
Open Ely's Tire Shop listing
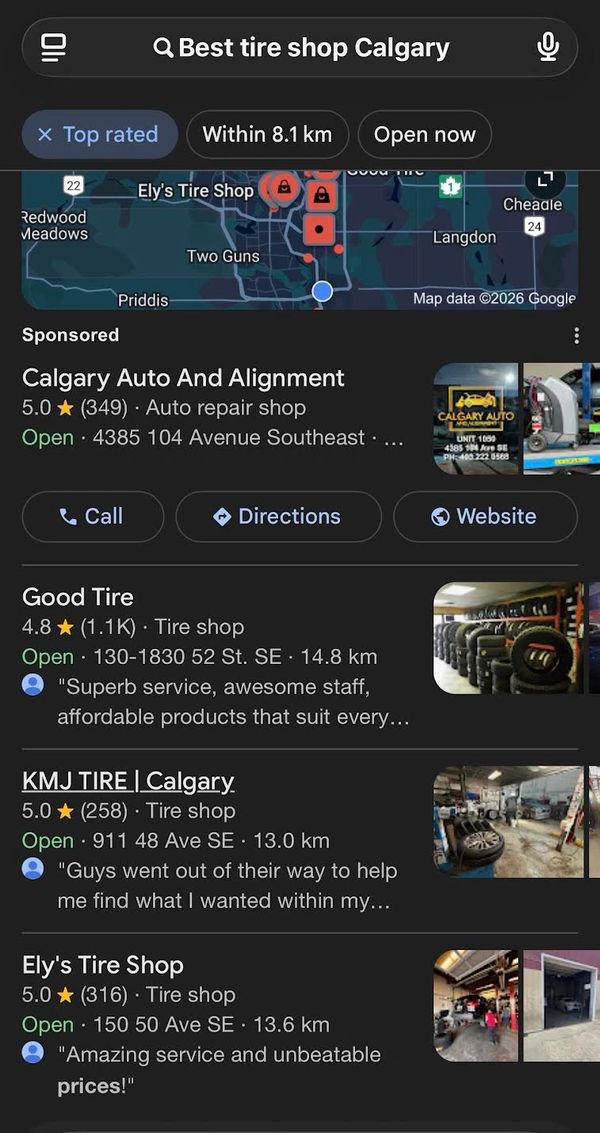[x=103, y=965]
